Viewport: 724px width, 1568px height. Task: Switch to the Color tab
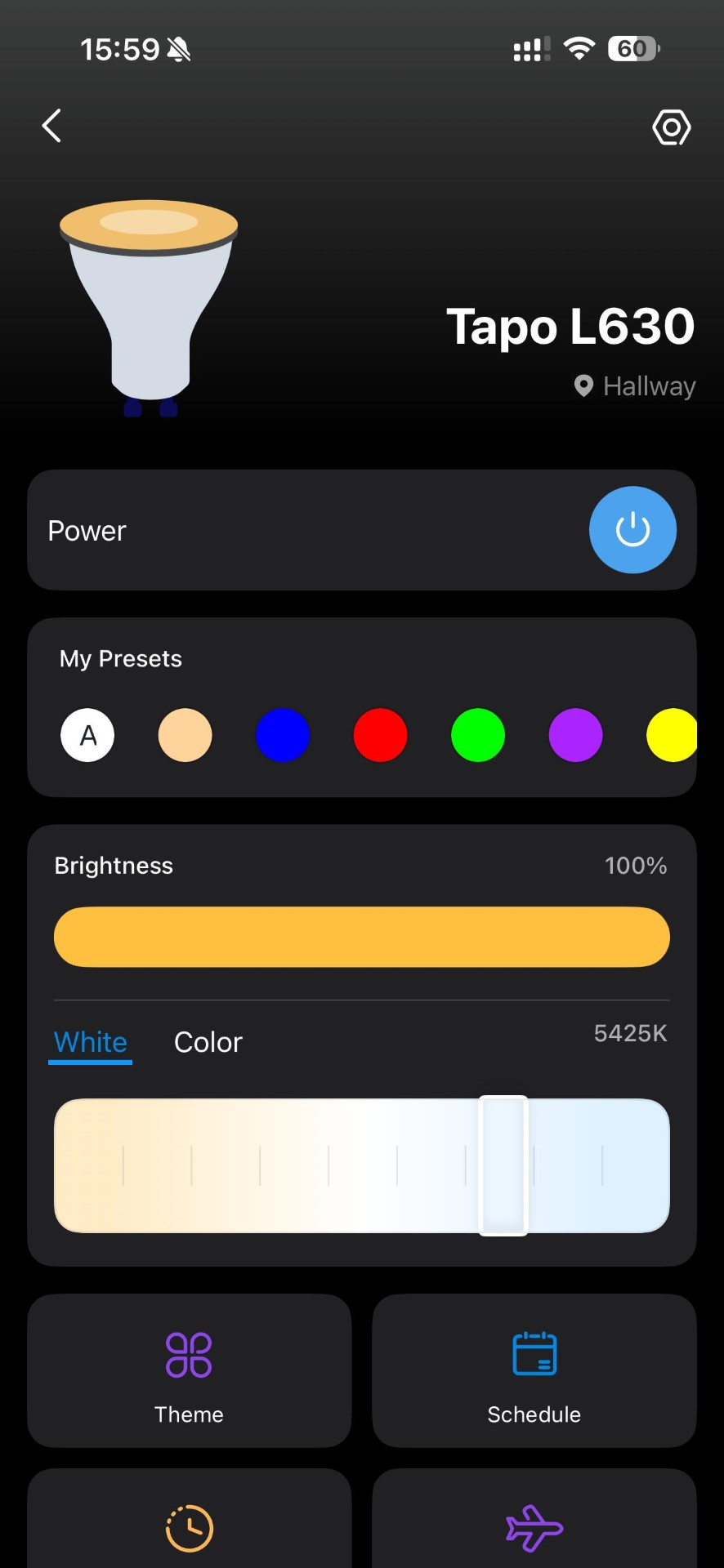point(208,1043)
